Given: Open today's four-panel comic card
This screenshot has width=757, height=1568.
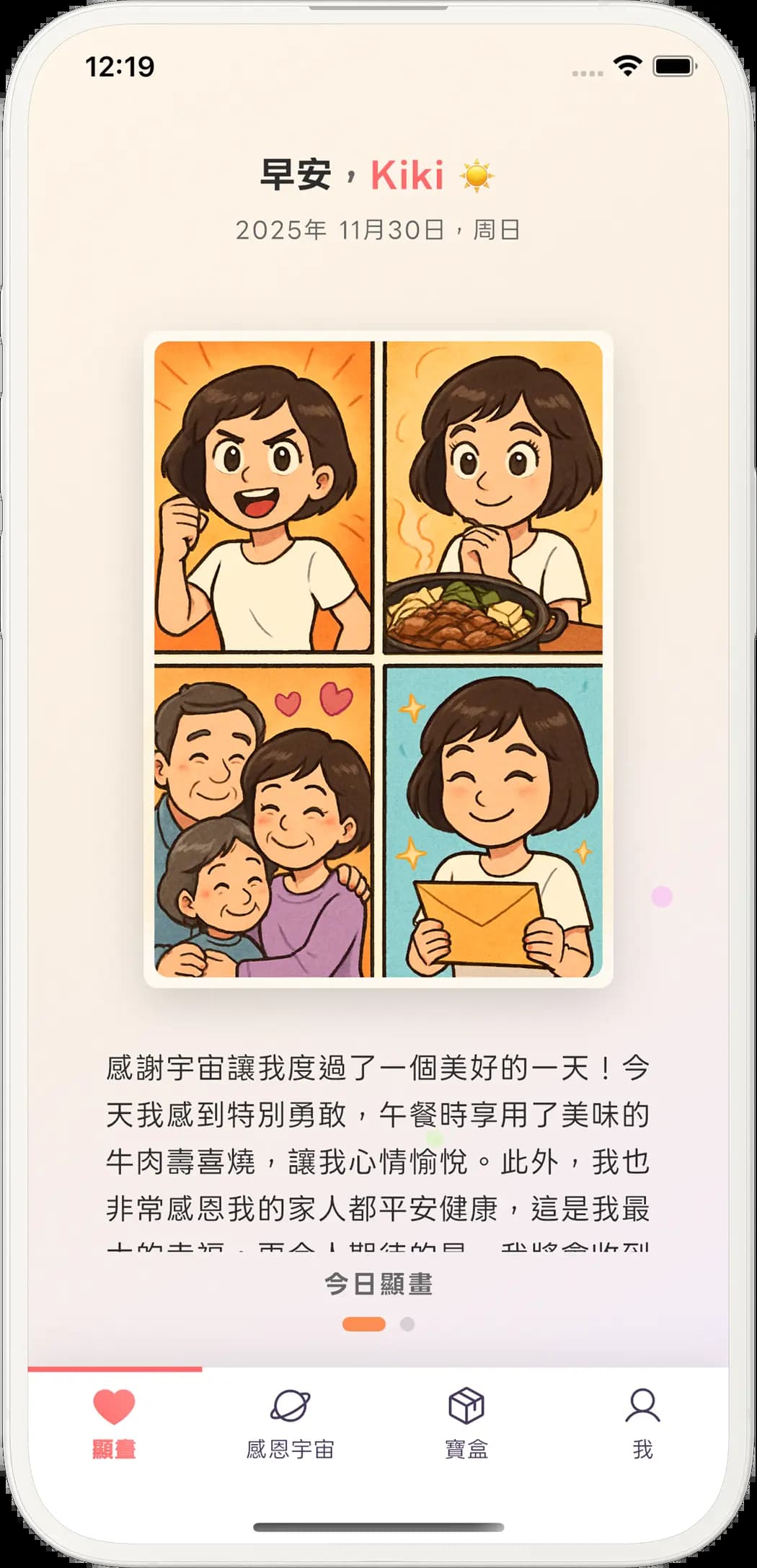Looking at the screenshot, I should [x=378, y=659].
